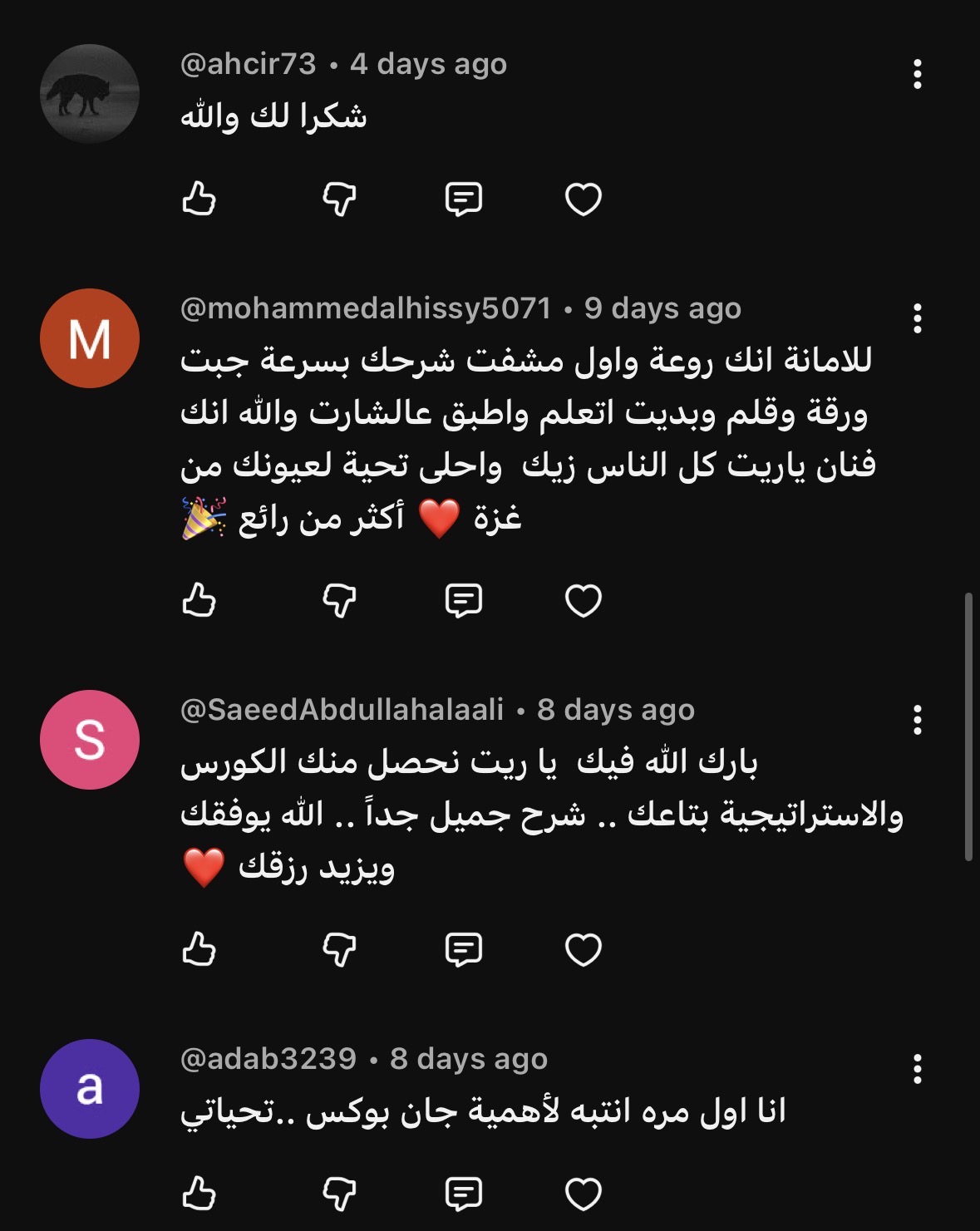Open three-dot menu on @SaeedAbdullahalaali's comment
The image size is (980, 1231).
point(917,720)
